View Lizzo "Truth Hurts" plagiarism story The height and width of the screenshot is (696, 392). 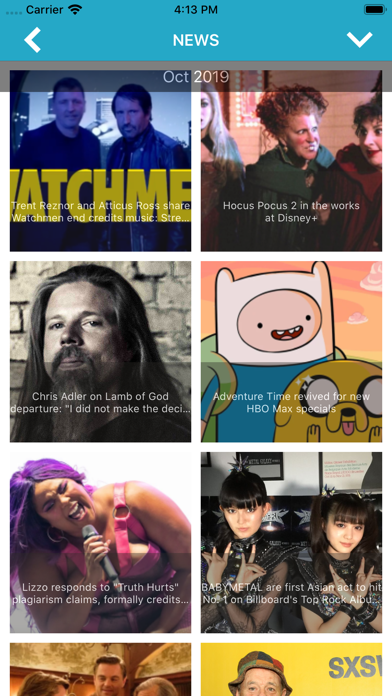[x=100, y=542]
